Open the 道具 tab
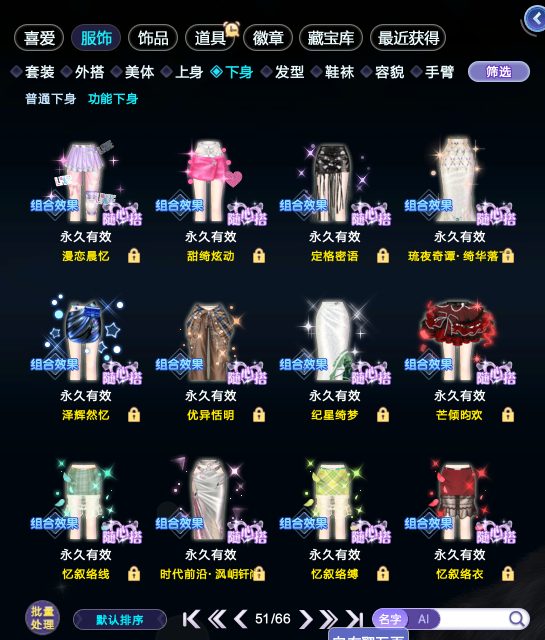 point(210,38)
